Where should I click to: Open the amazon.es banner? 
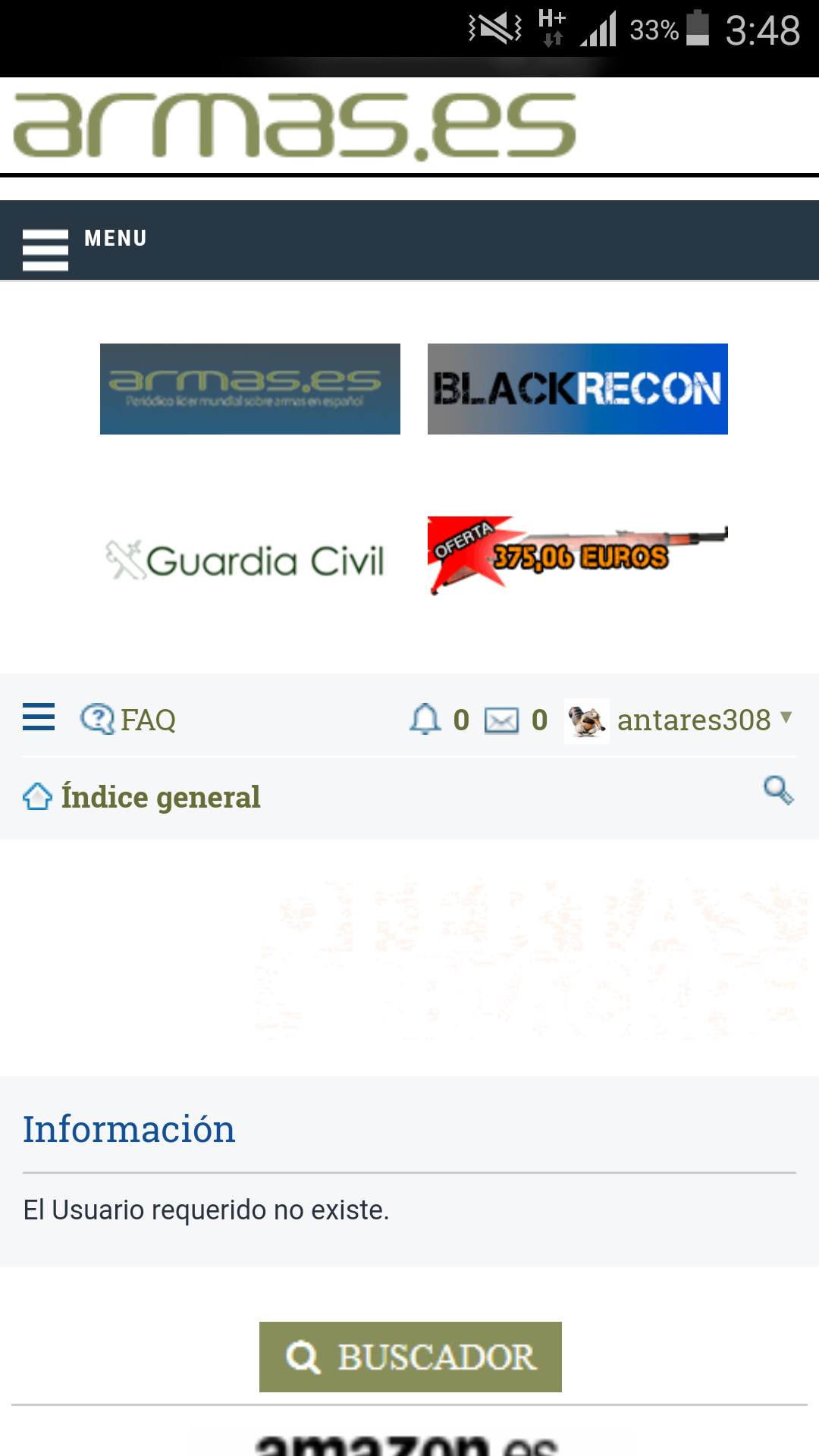click(x=409, y=1442)
